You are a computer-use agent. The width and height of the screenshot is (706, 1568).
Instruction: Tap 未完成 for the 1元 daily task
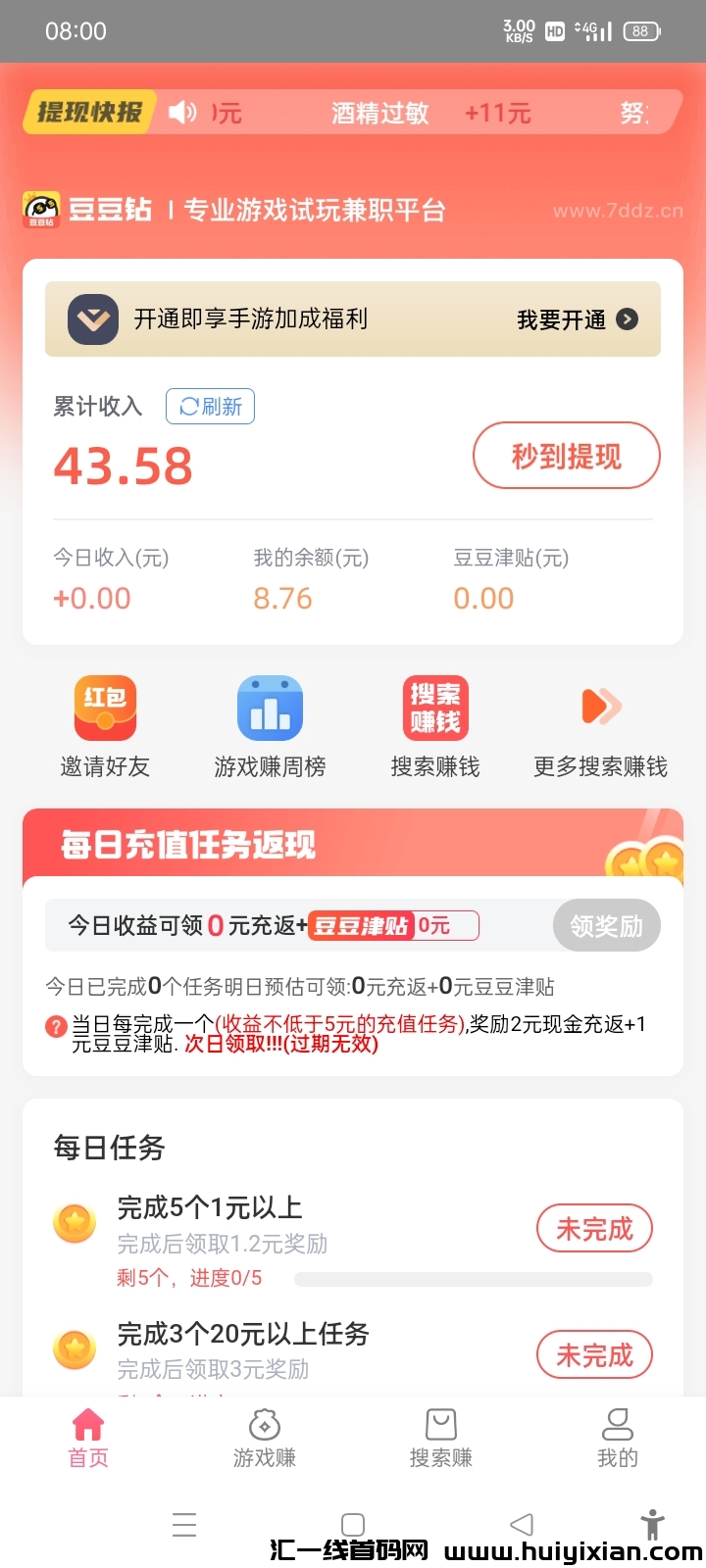point(594,1228)
